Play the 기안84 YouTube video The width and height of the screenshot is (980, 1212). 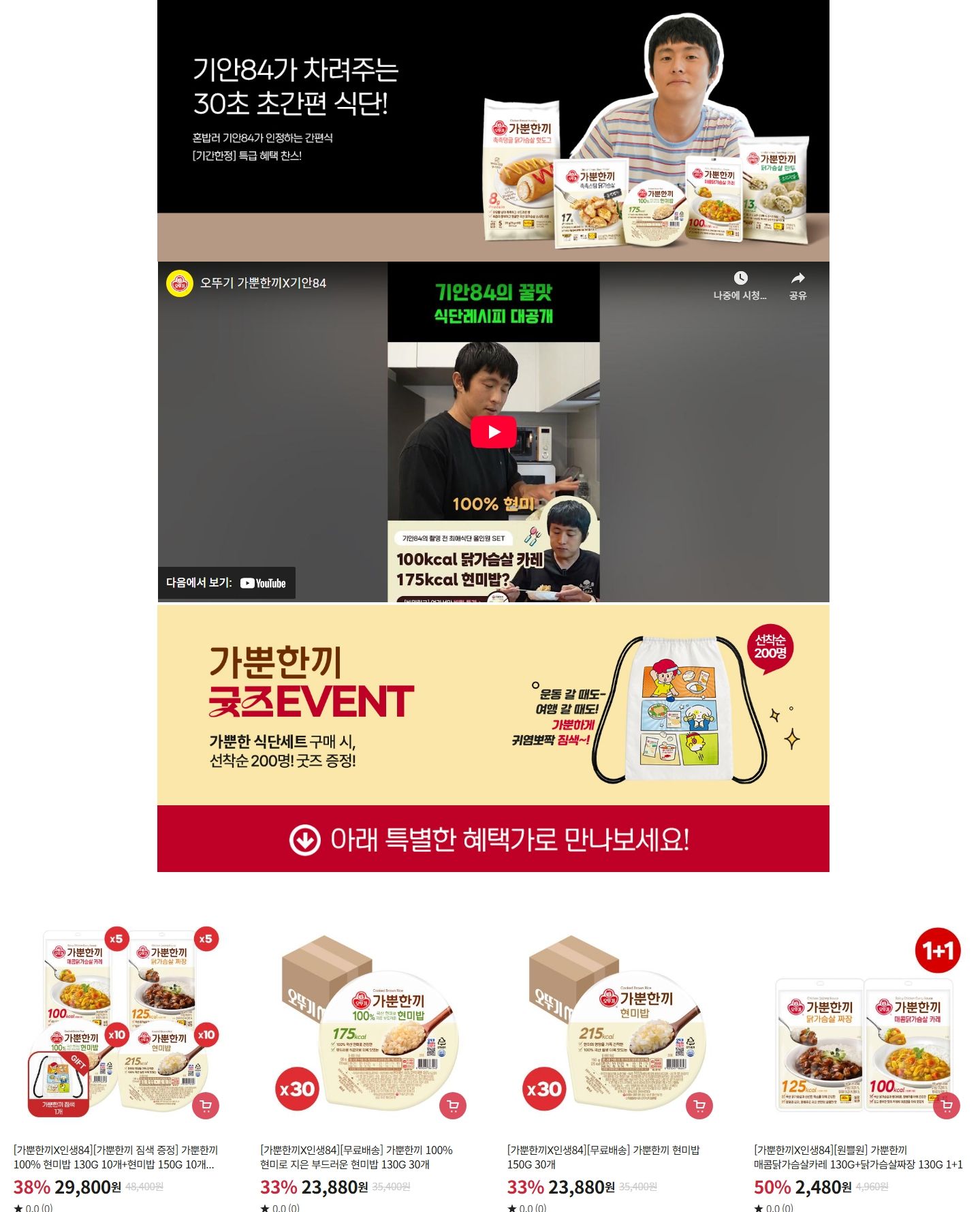493,431
